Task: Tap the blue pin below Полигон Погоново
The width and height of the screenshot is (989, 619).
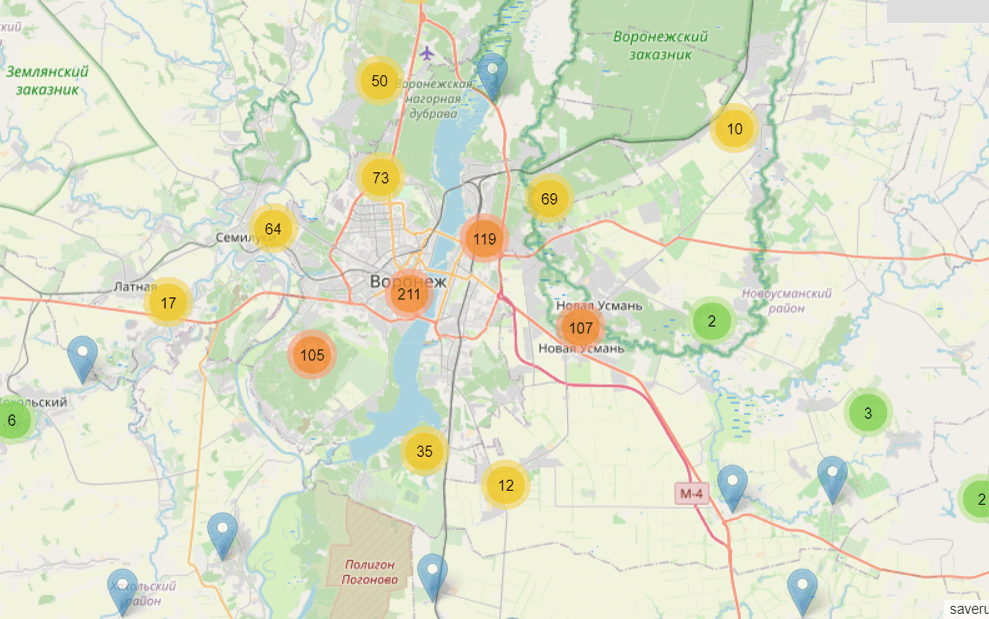Action: (432, 573)
